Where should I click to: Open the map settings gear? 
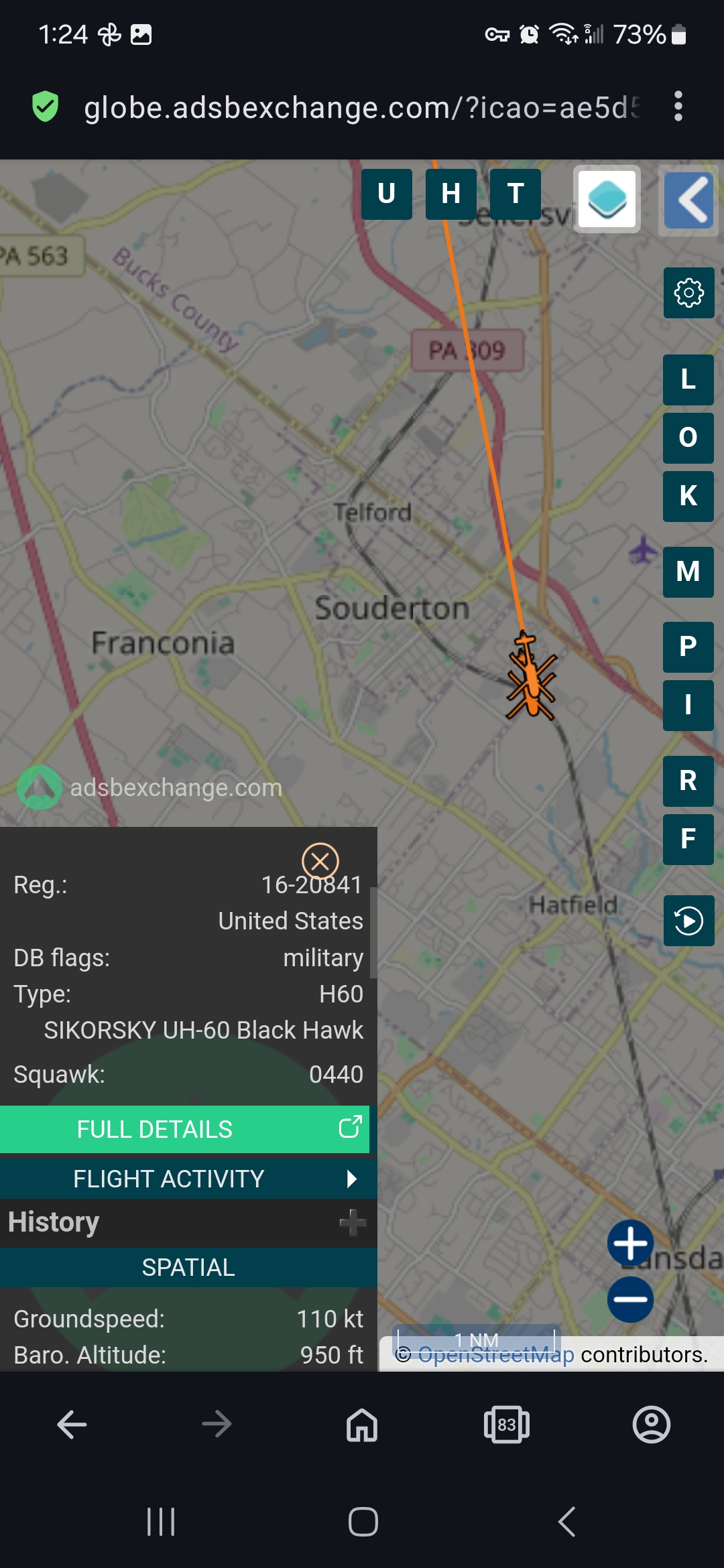click(688, 293)
